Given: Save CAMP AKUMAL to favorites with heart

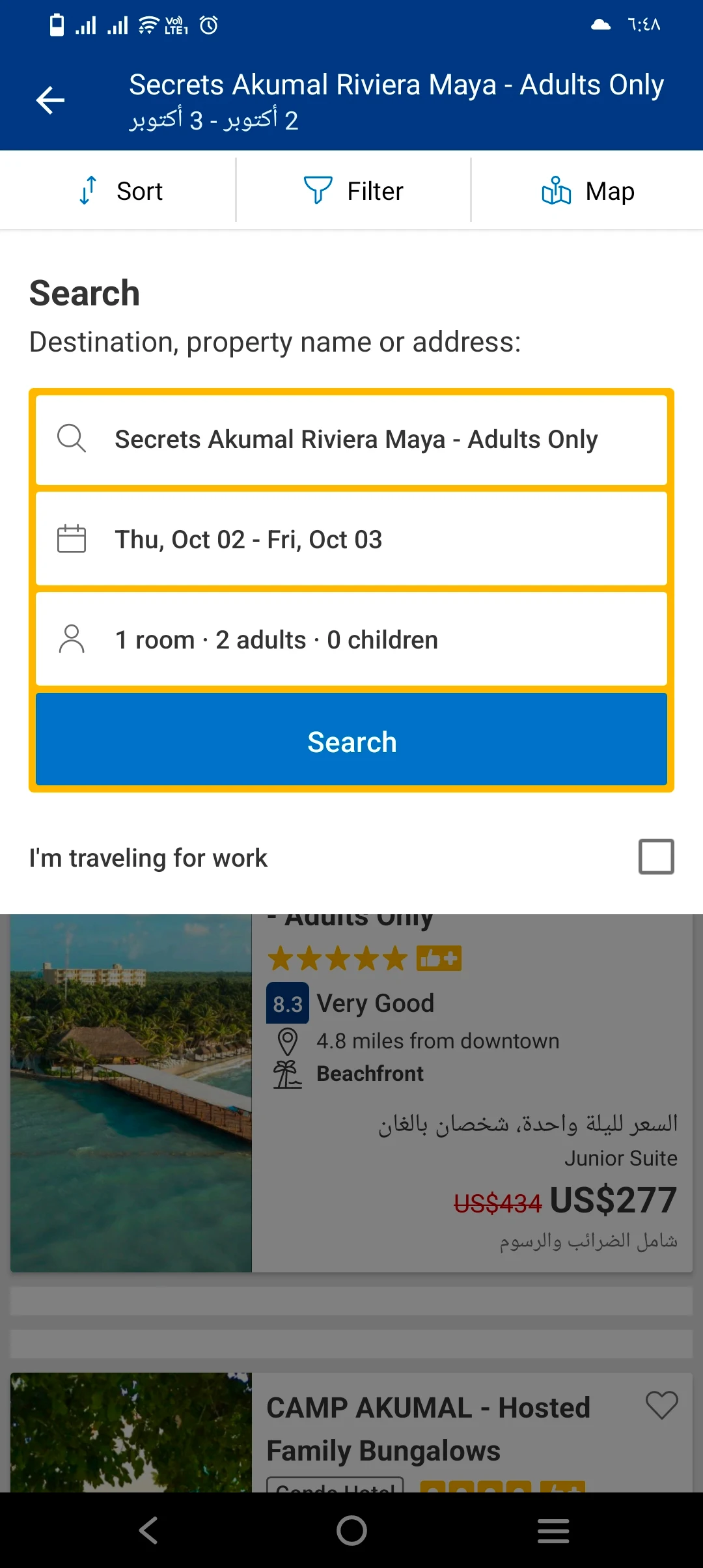Looking at the screenshot, I should 661,1405.
